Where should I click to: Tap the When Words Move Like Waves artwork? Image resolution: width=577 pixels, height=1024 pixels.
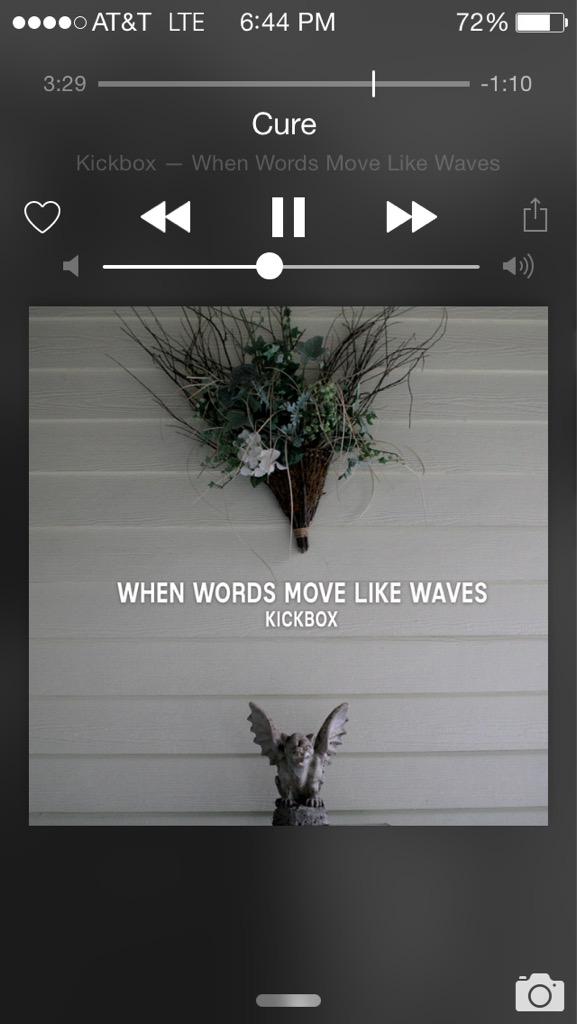coord(288,566)
